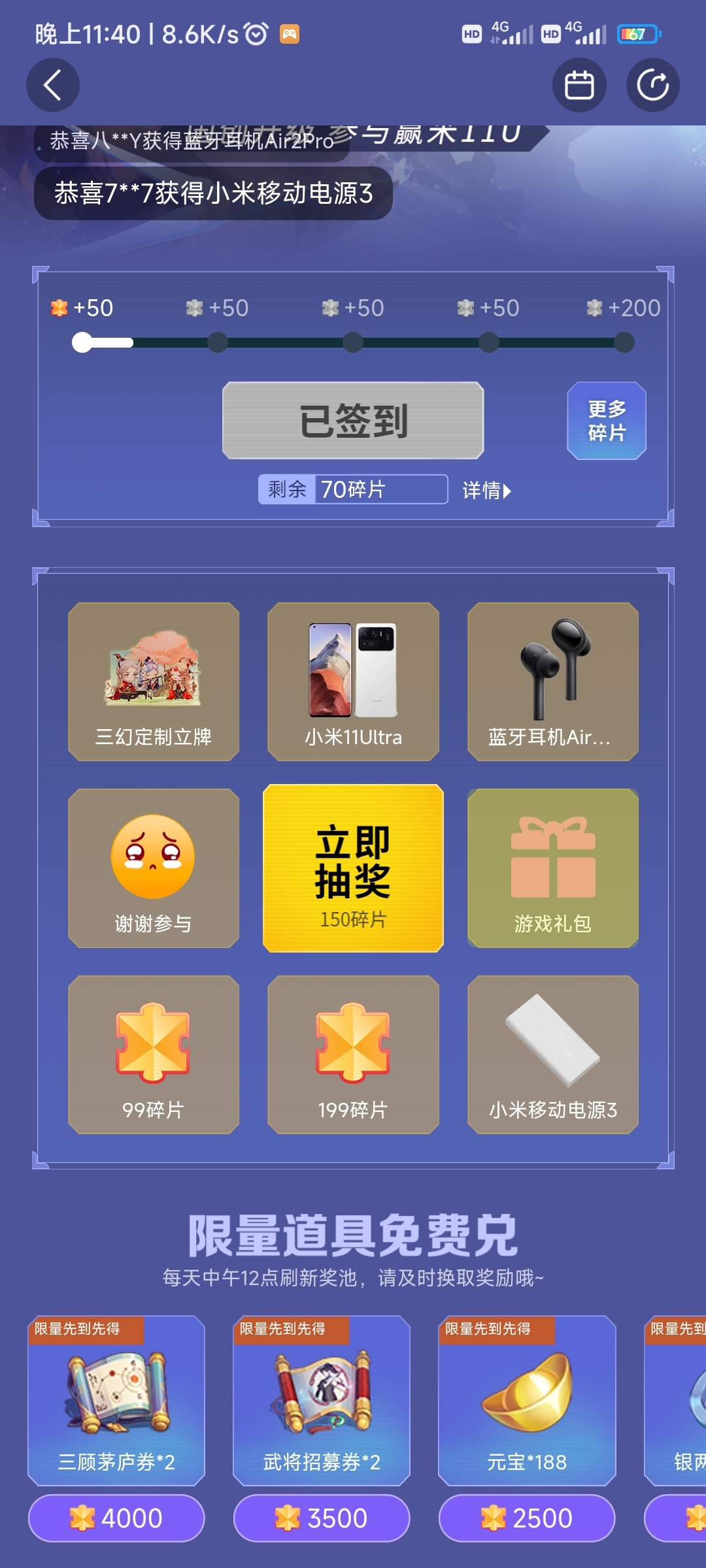Open 更多碎片 to earn more fragments
Screen dimensions: 706x1568
(x=606, y=420)
